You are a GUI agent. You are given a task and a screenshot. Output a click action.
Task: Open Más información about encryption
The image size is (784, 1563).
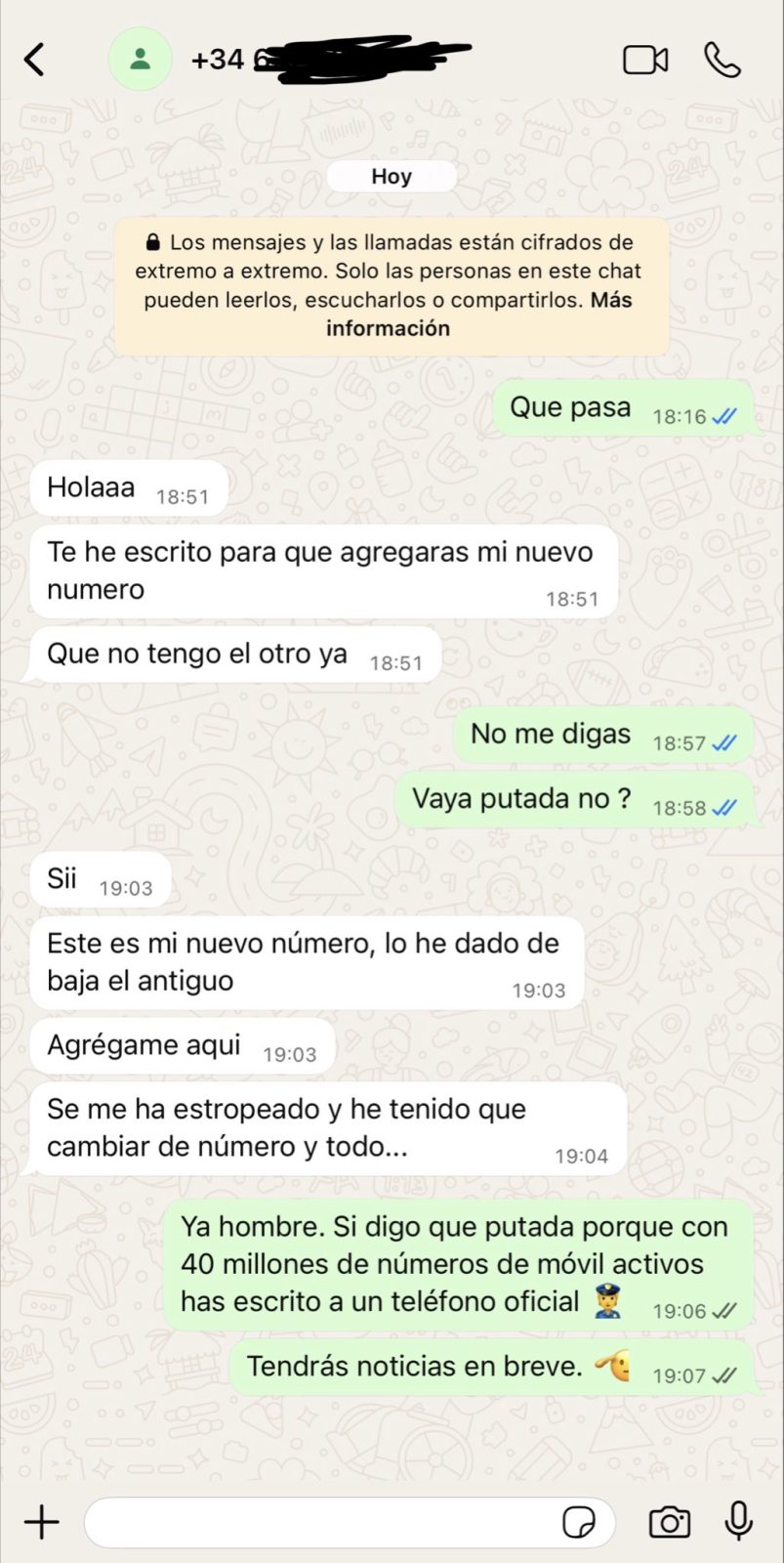[x=388, y=327]
